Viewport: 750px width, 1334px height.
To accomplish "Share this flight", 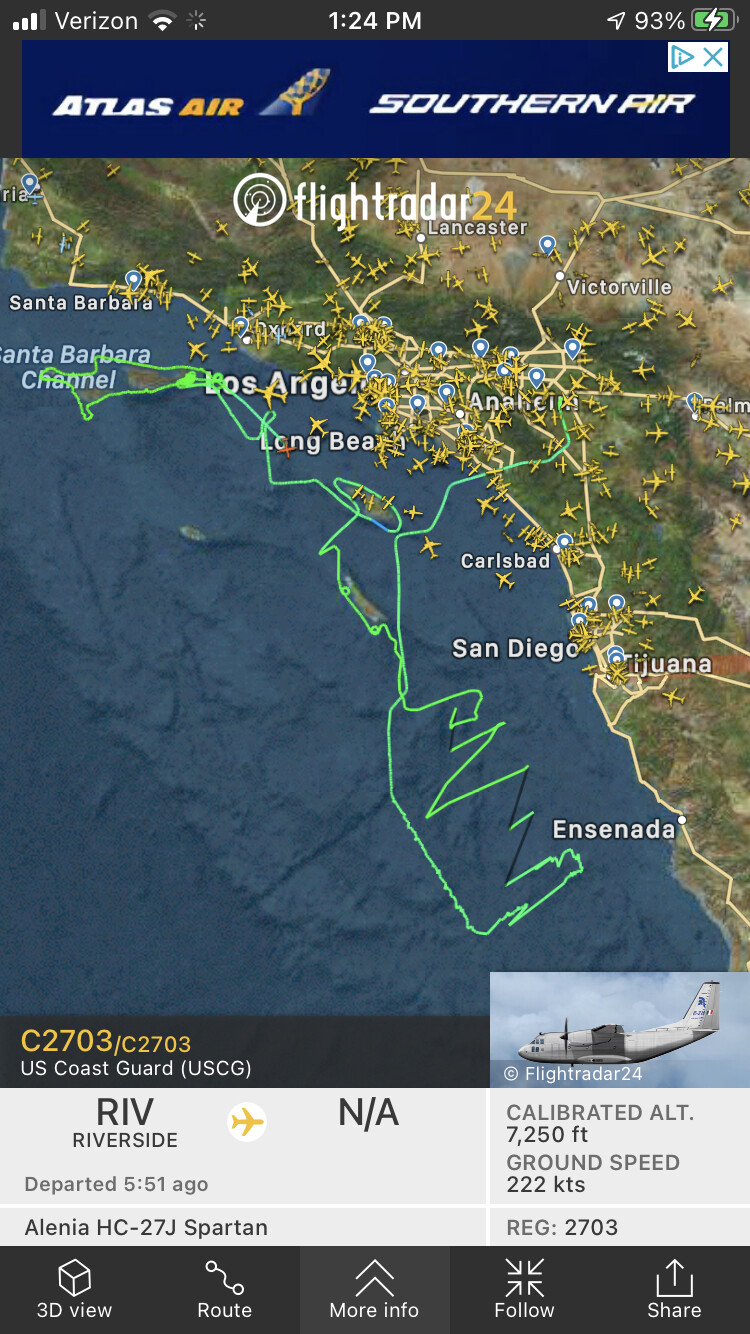I will point(674,1289).
